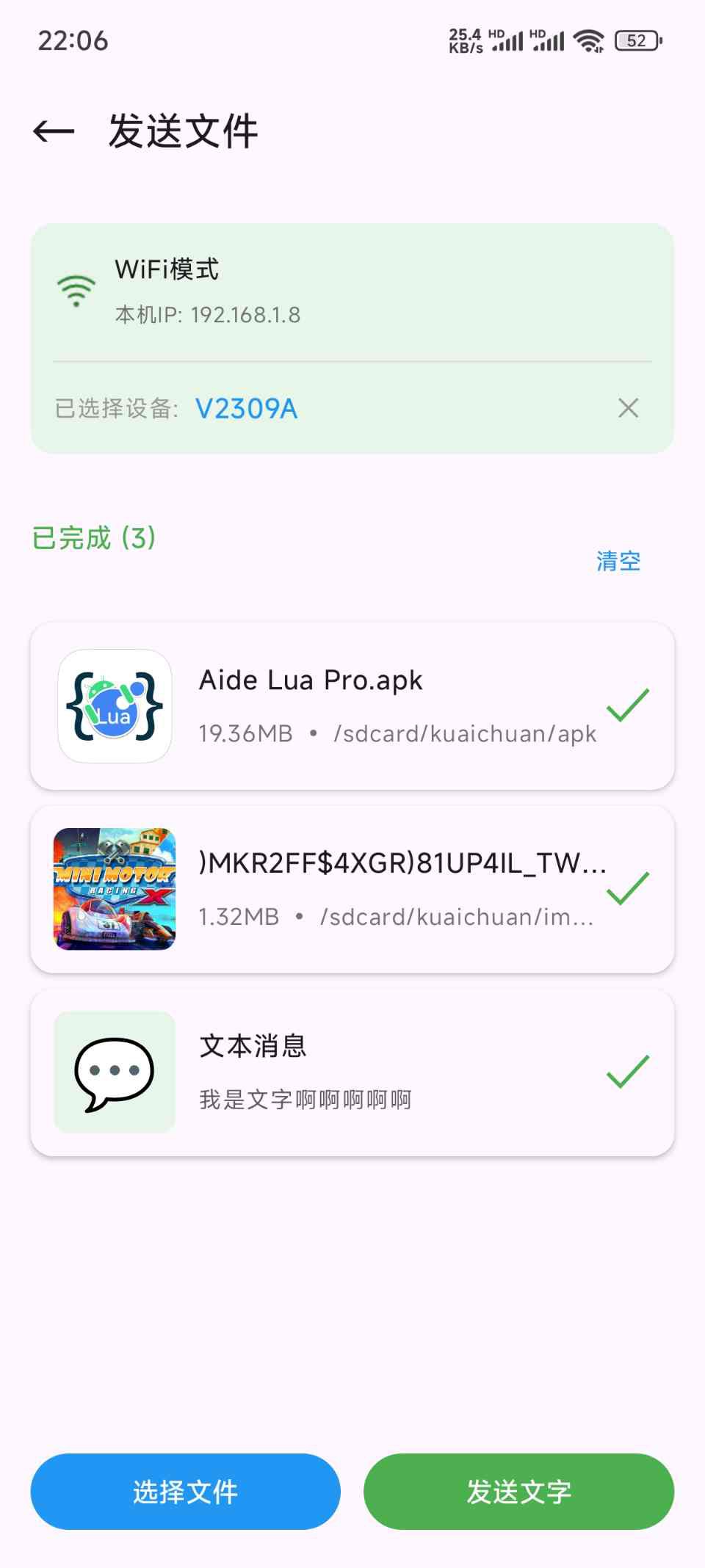Tap the back arrow to exit send screen
This screenshot has height=1568, width=705.
click(x=54, y=131)
